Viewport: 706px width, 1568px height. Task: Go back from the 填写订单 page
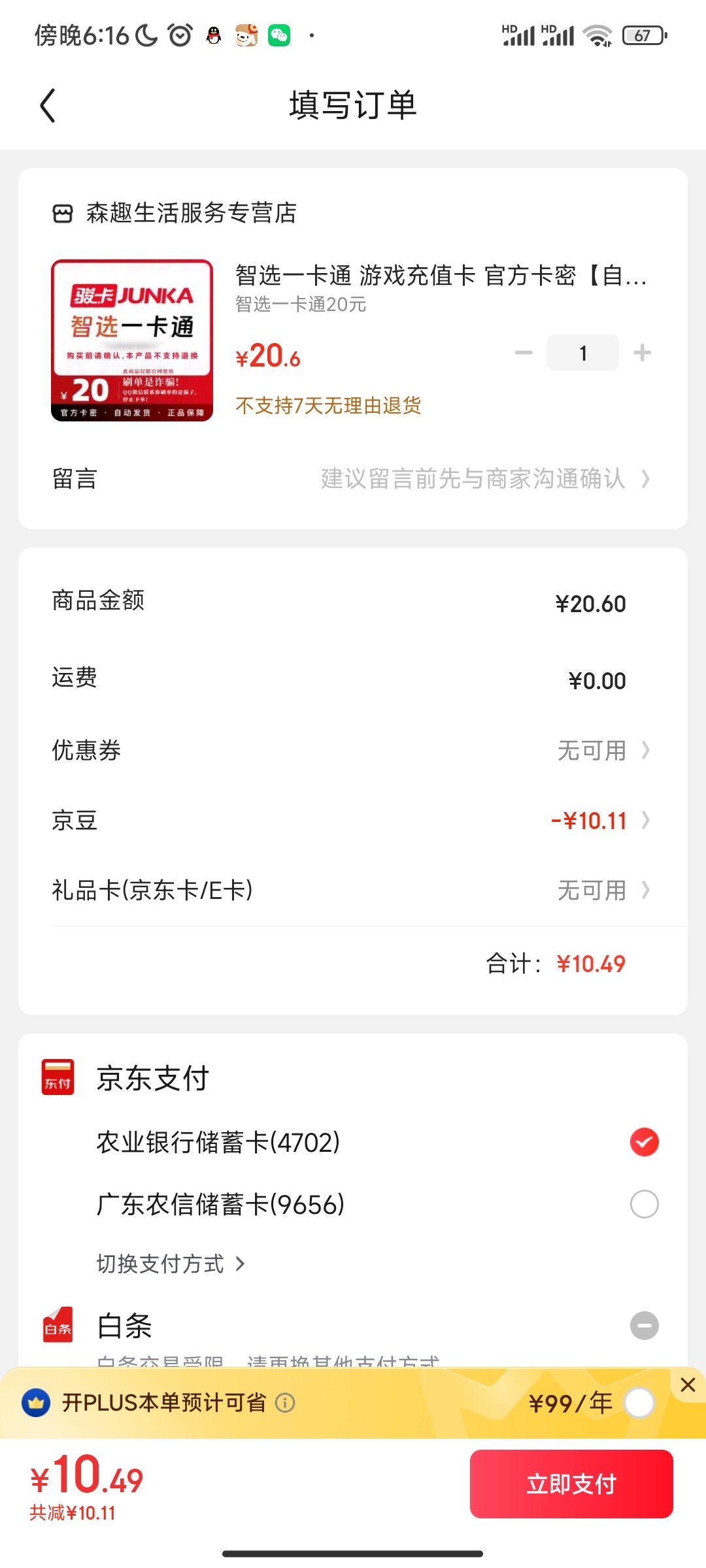click(x=48, y=106)
